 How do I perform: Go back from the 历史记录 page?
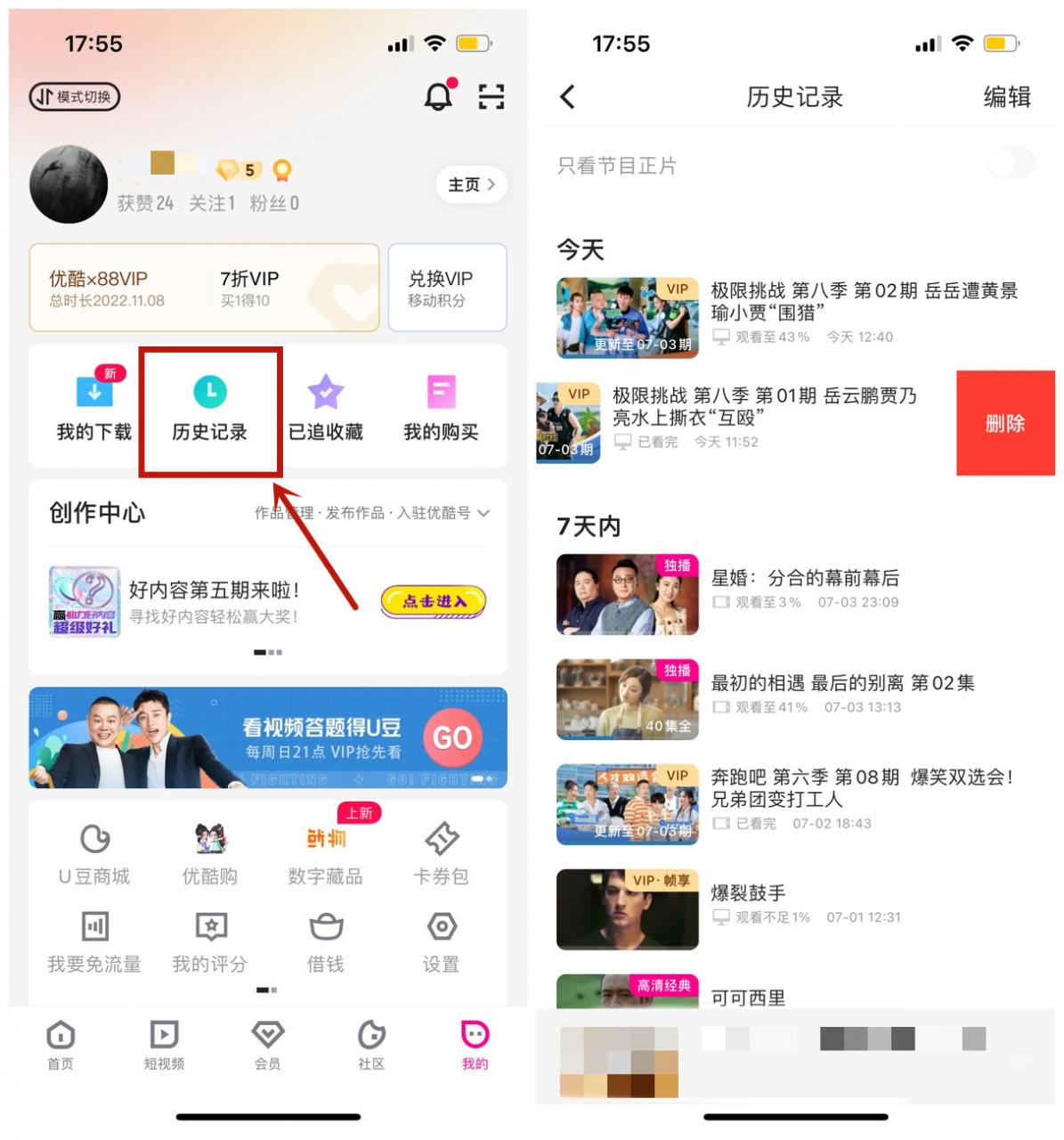click(x=568, y=96)
